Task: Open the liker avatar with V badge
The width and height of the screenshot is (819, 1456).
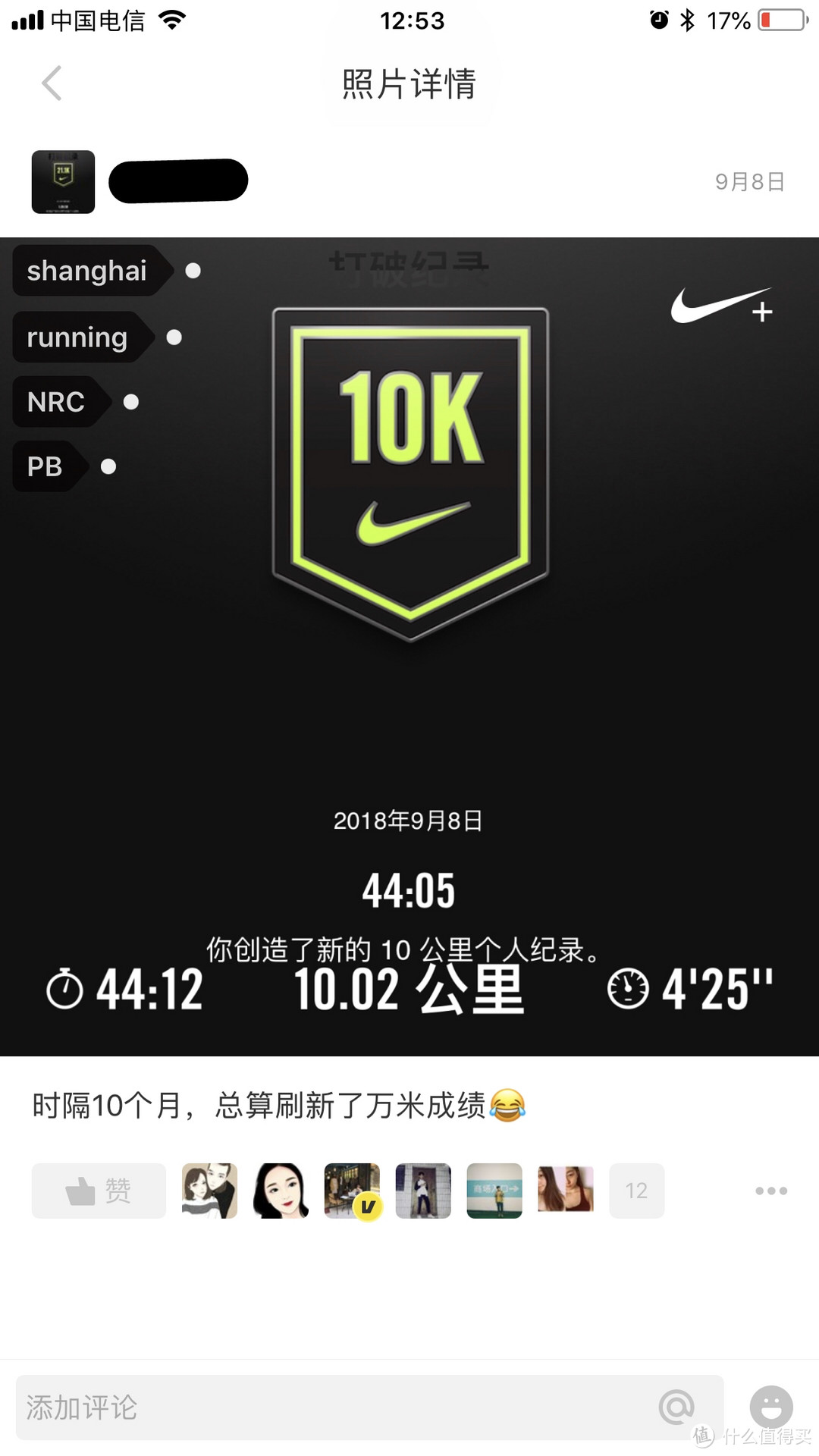Action: pyautogui.click(x=352, y=1191)
